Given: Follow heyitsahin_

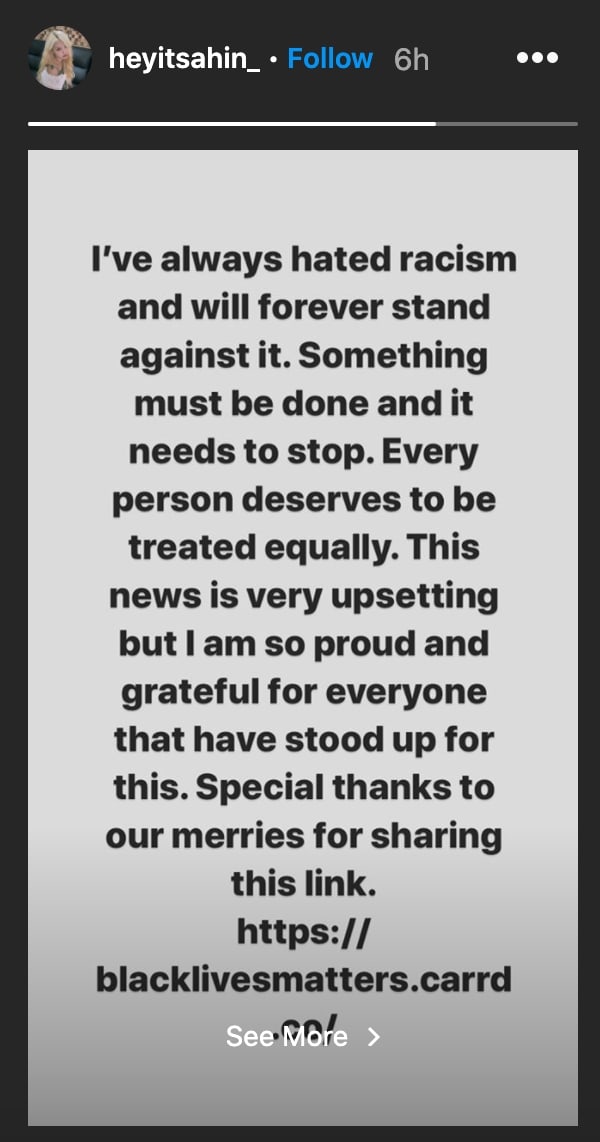Looking at the screenshot, I should pyautogui.click(x=329, y=59).
